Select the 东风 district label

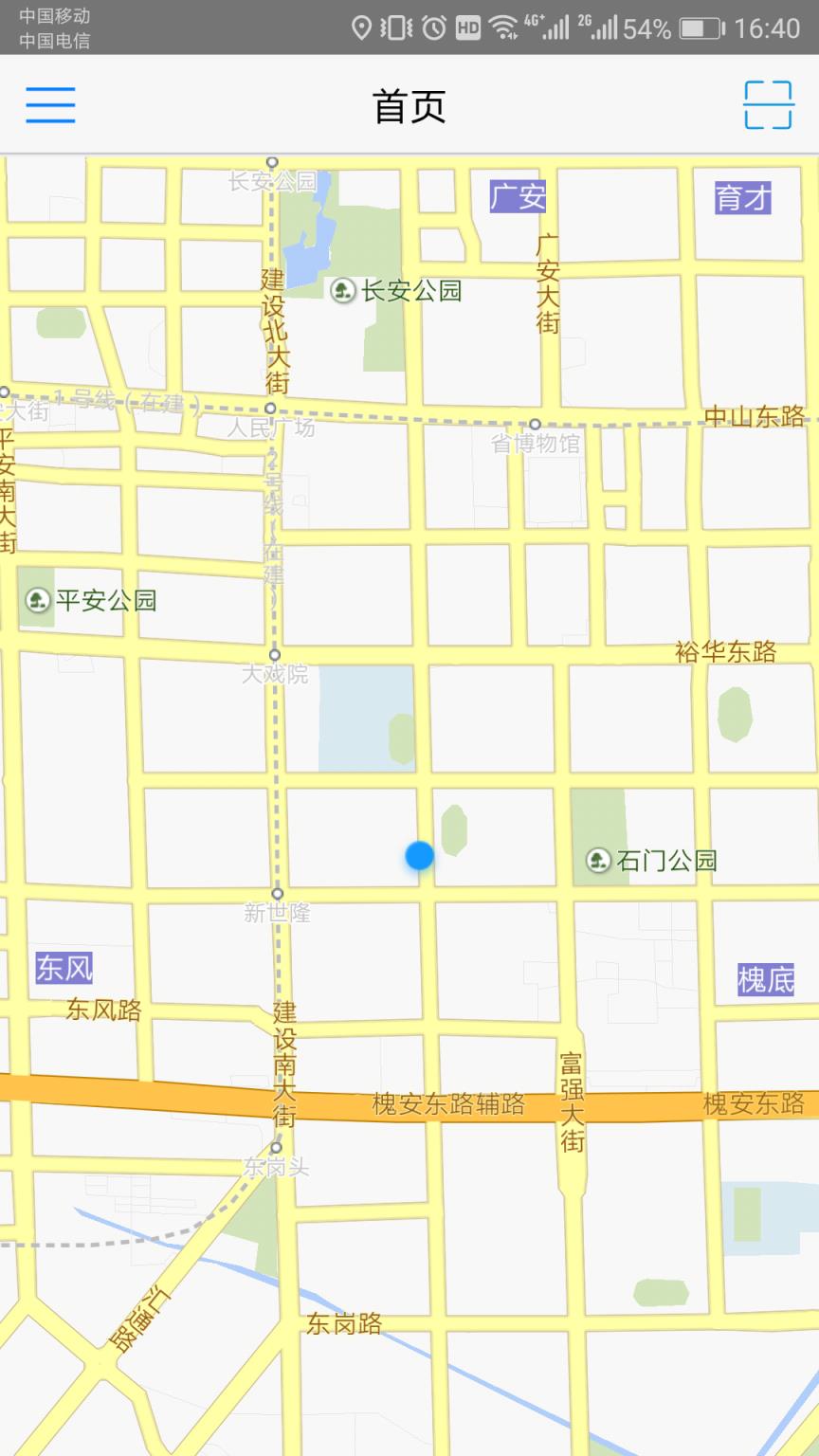[x=63, y=967]
